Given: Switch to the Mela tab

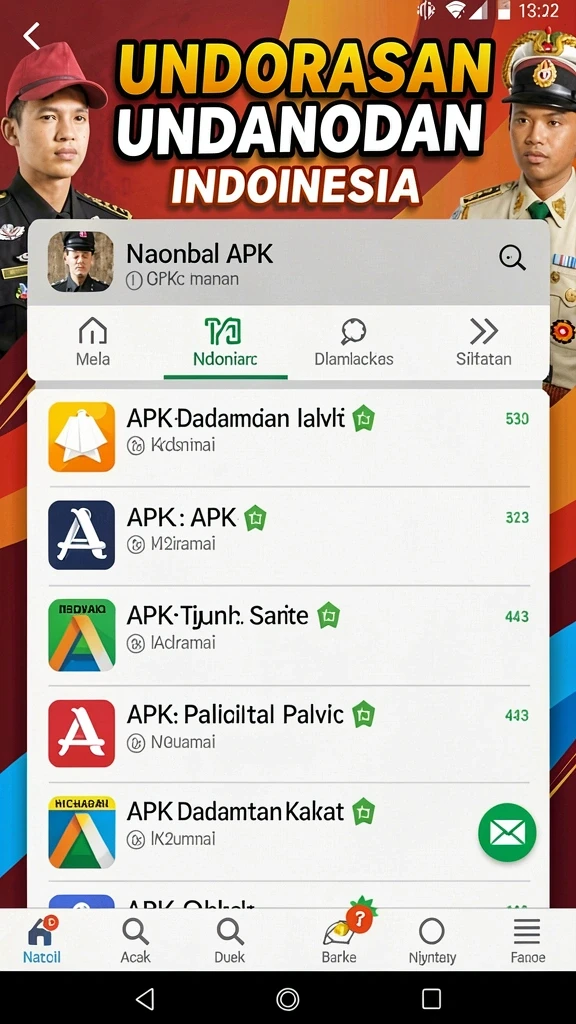Looking at the screenshot, I should pyautogui.click(x=93, y=342).
